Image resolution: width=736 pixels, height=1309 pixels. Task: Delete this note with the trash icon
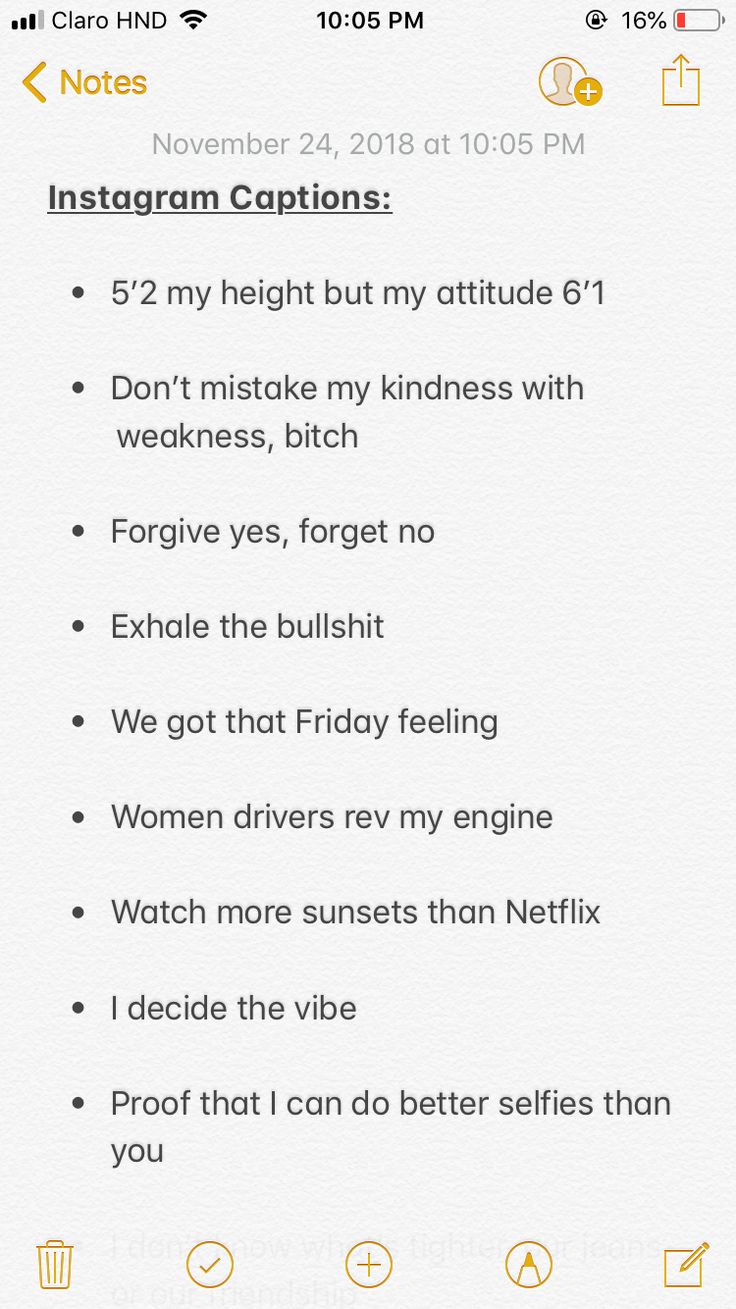coord(54,1264)
